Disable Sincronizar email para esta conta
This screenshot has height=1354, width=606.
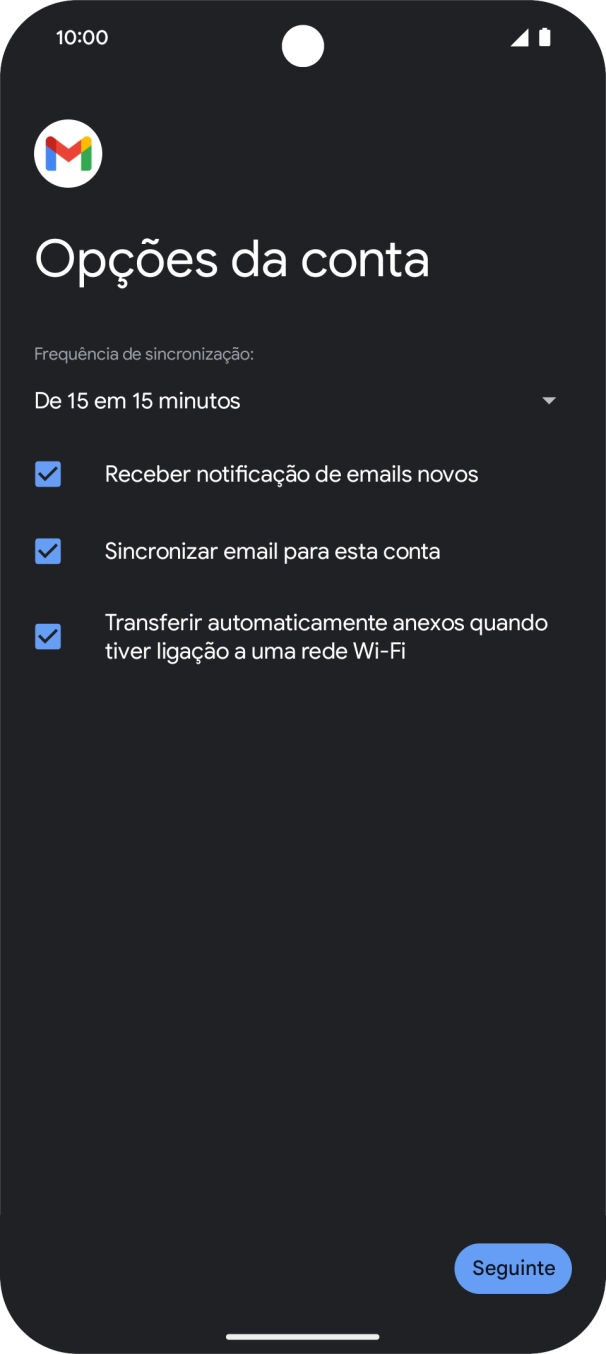(x=48, y=551)
